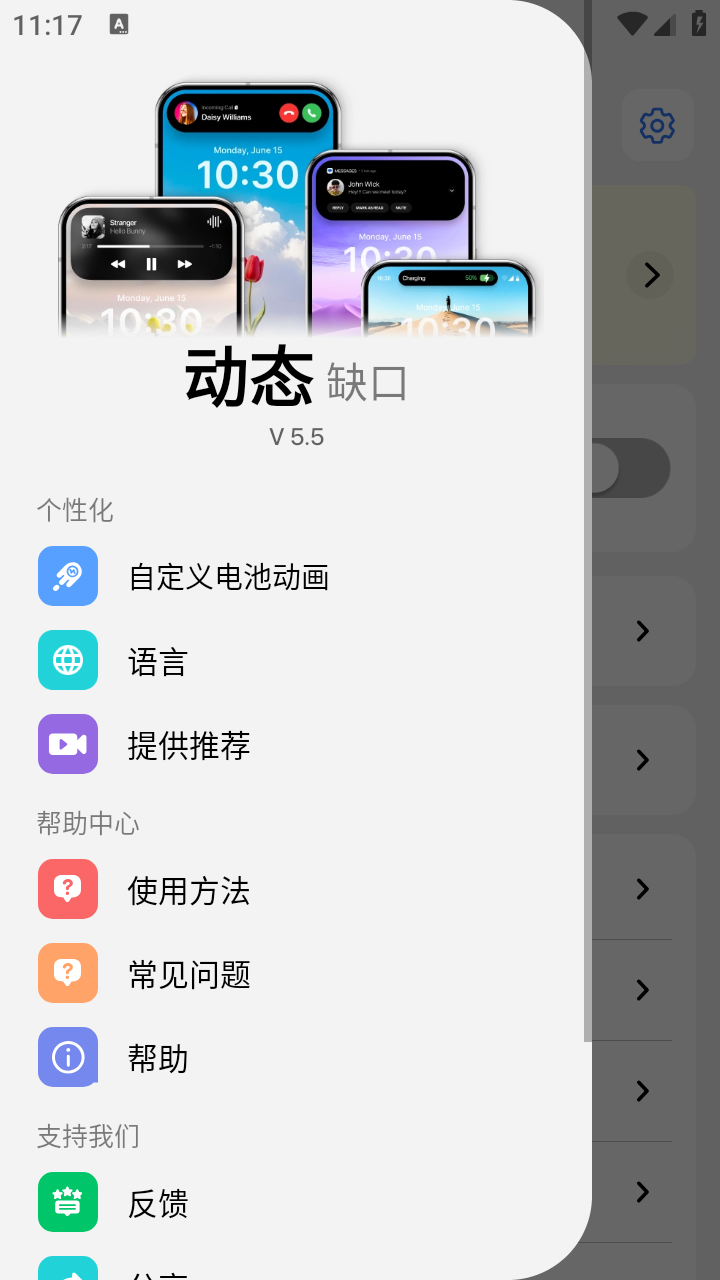Click the blue 帮助 info icon
This screenshot has height=1280, width=720.
(x=67, y=1057)
